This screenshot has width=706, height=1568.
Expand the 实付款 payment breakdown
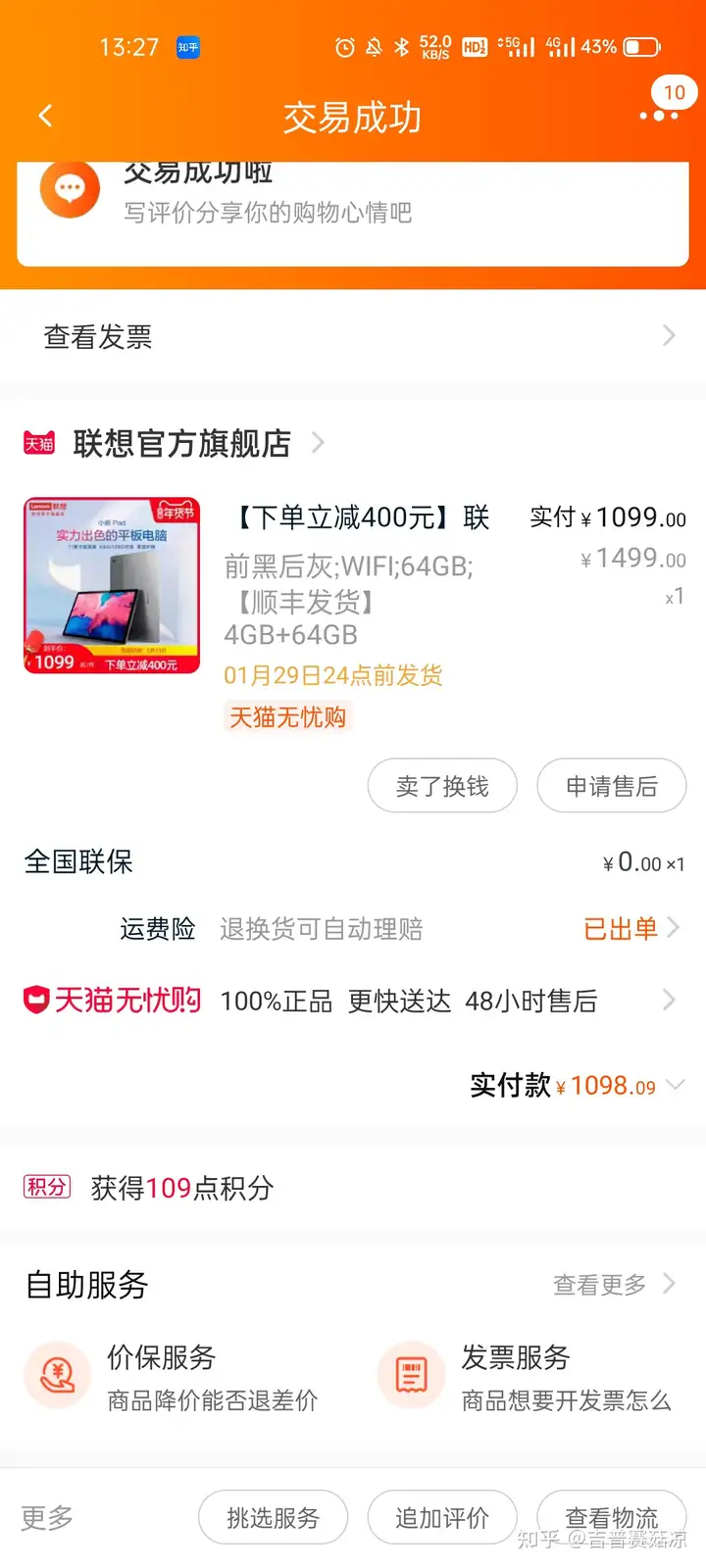pyautogui.click(x=675, y=1085)
